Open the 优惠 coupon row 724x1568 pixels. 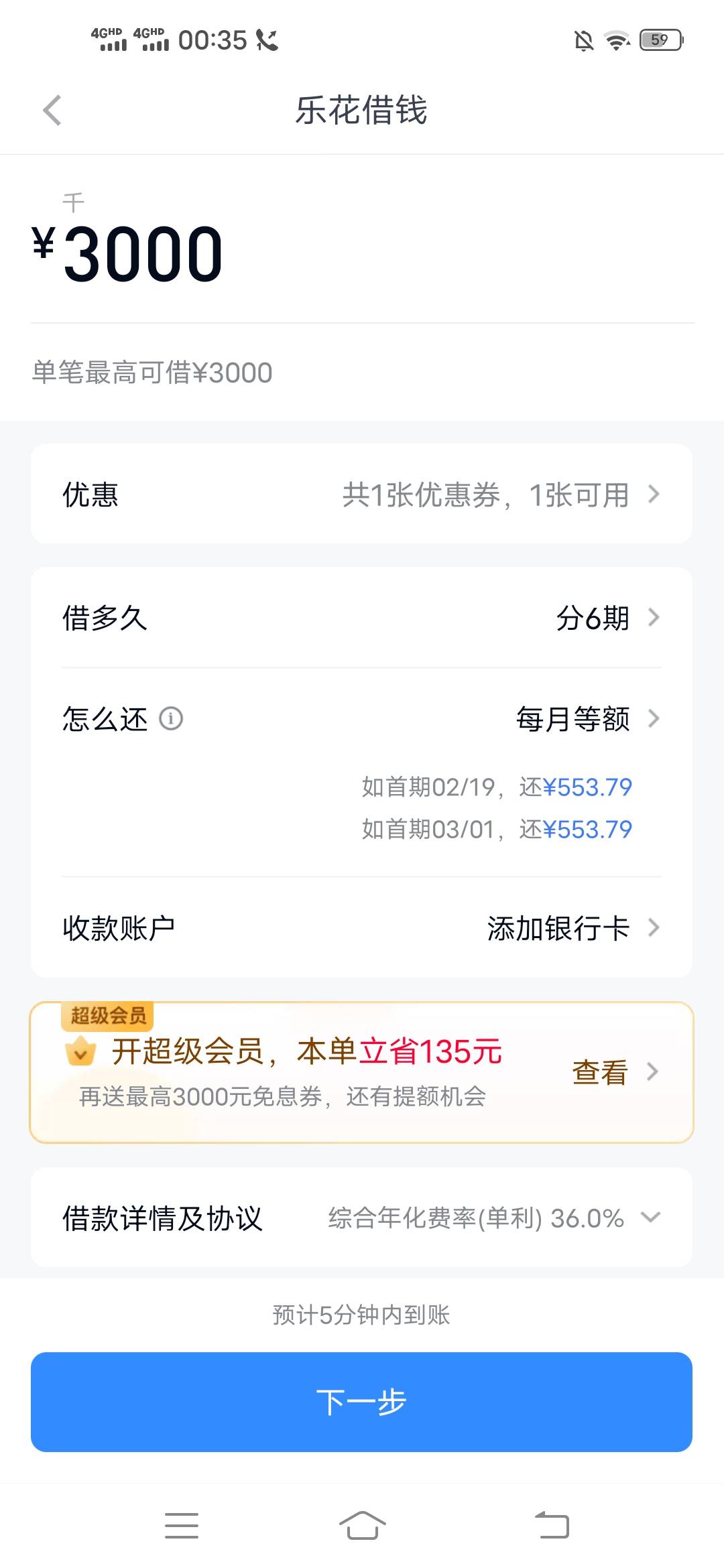362,495
